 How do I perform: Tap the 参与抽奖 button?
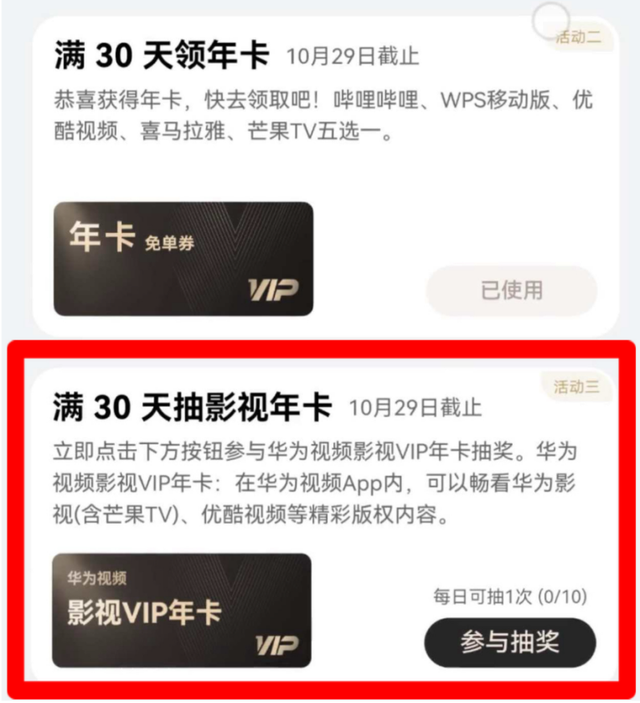[510, 642]
